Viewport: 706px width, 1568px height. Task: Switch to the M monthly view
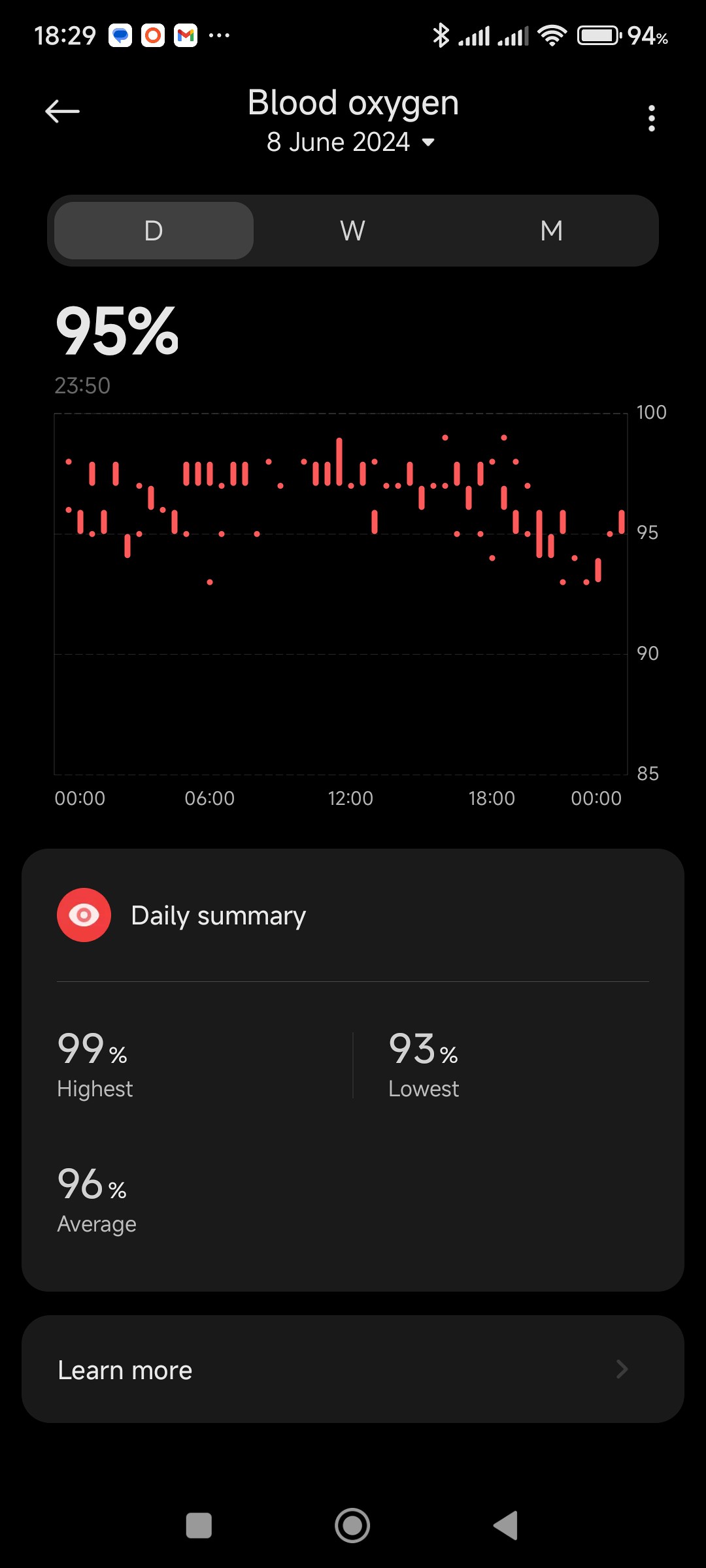click(552, 231)
